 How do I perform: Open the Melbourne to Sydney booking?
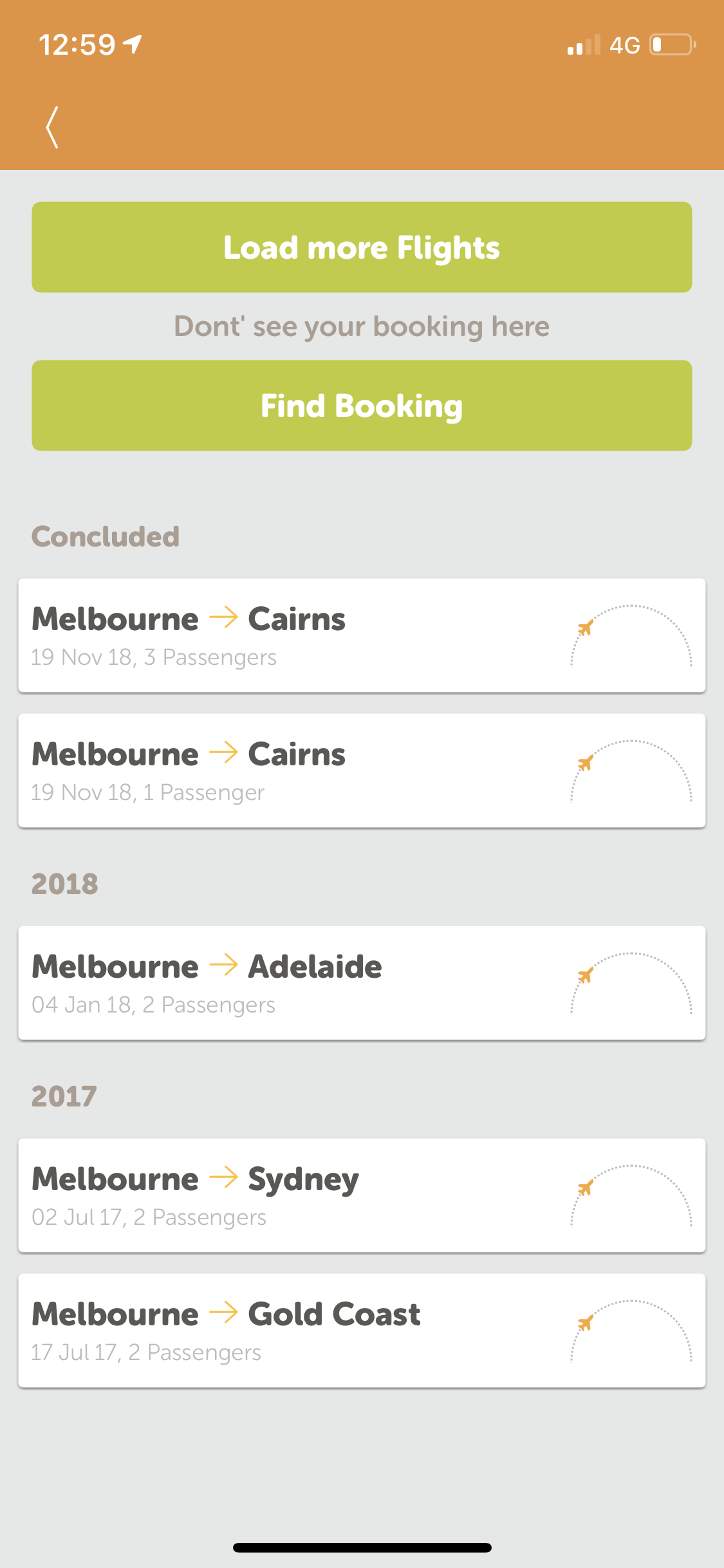(x=362, y=1195)
